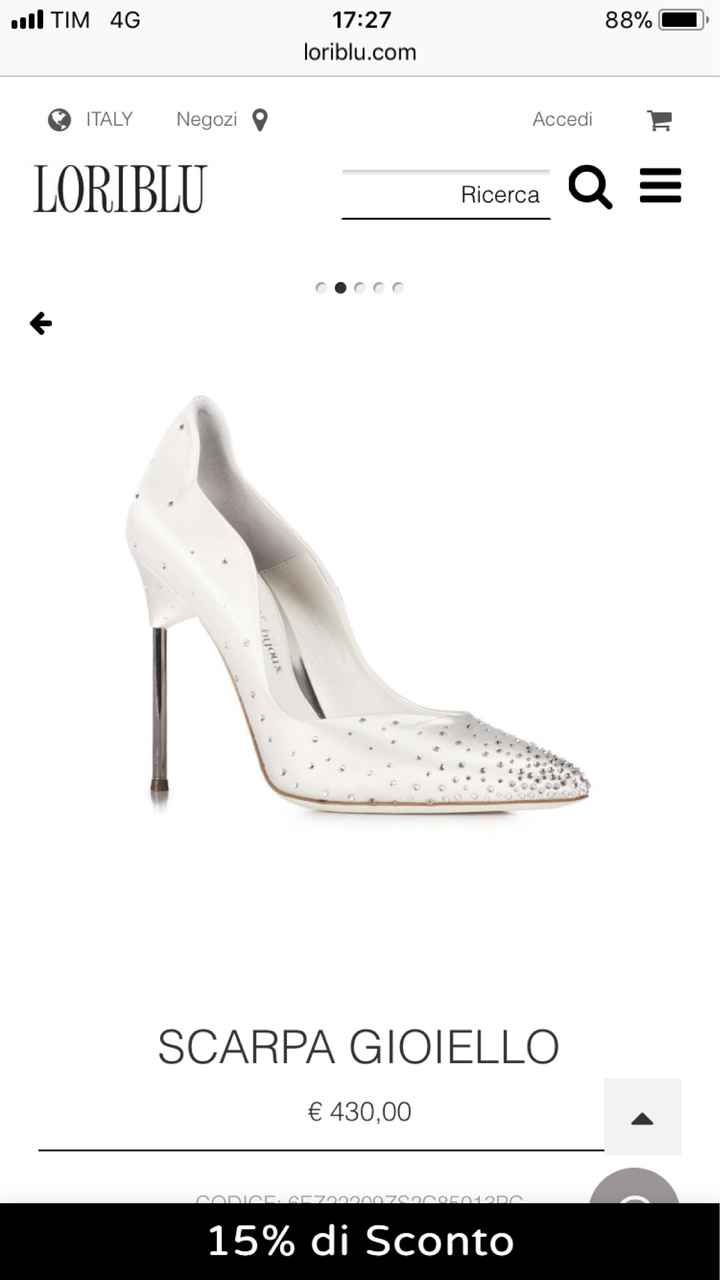This screenshot has height=1280, width=720.
Task: Go back with the left arrow
Action: 41,323
